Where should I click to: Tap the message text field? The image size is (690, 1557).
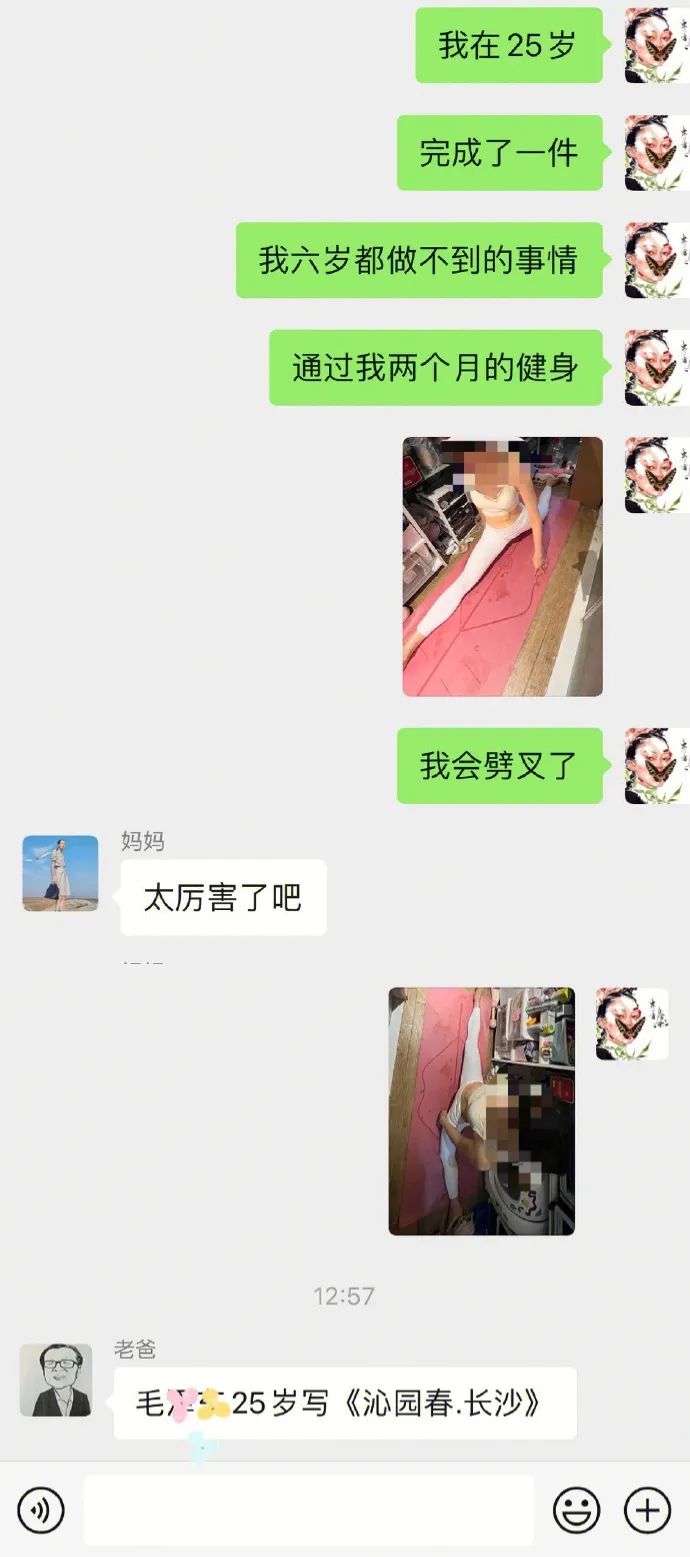[x=308, y=1510]
